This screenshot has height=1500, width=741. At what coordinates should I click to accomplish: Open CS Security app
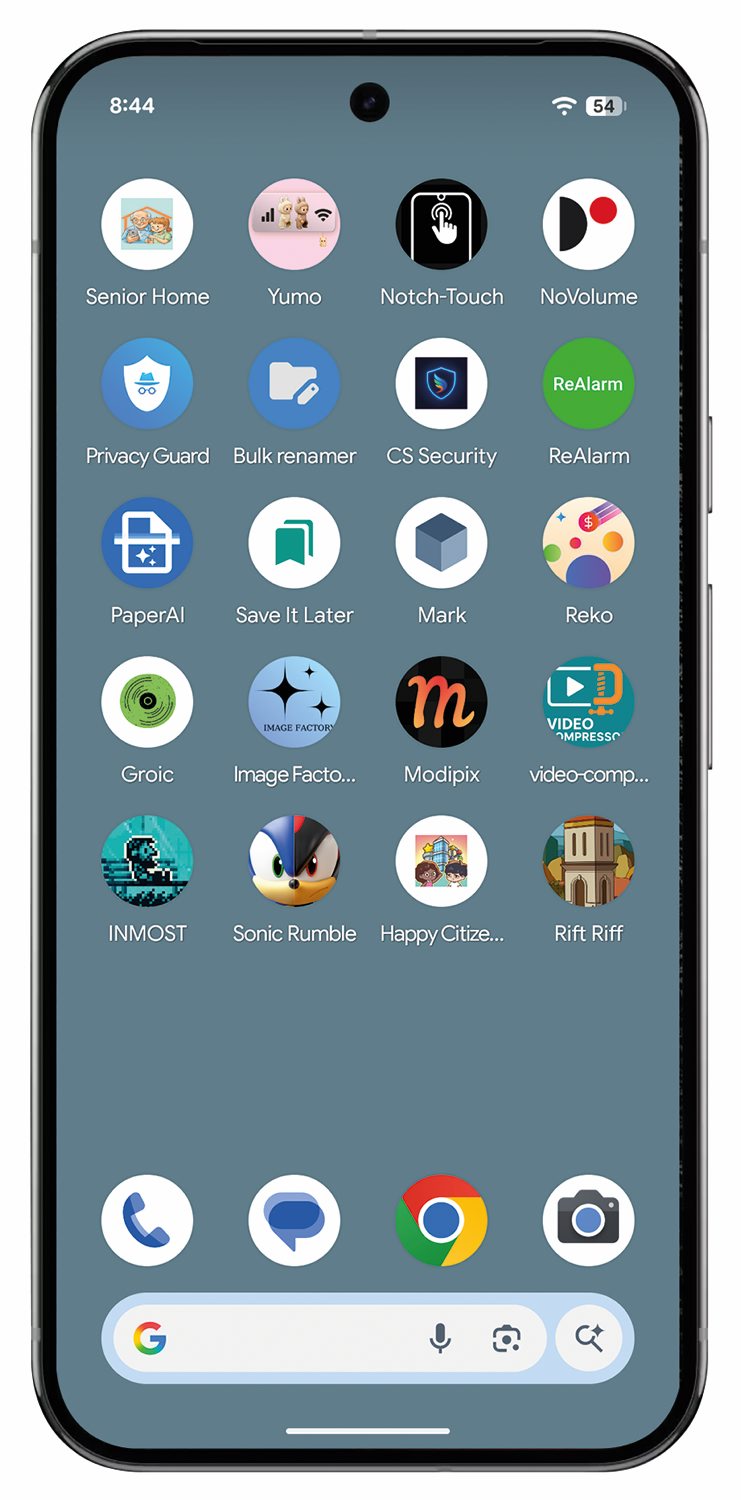[x=441, y=383]
